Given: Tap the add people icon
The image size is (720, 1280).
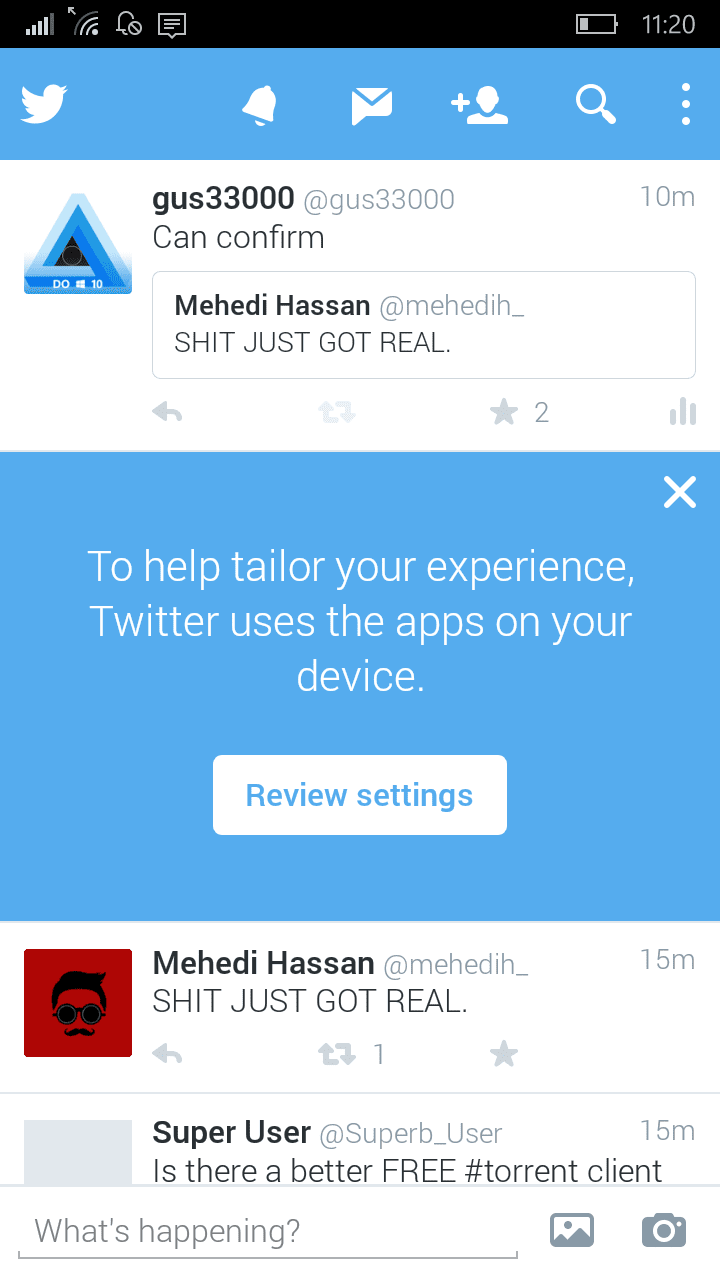Looking at the screenshot, I should pos(480,105).
